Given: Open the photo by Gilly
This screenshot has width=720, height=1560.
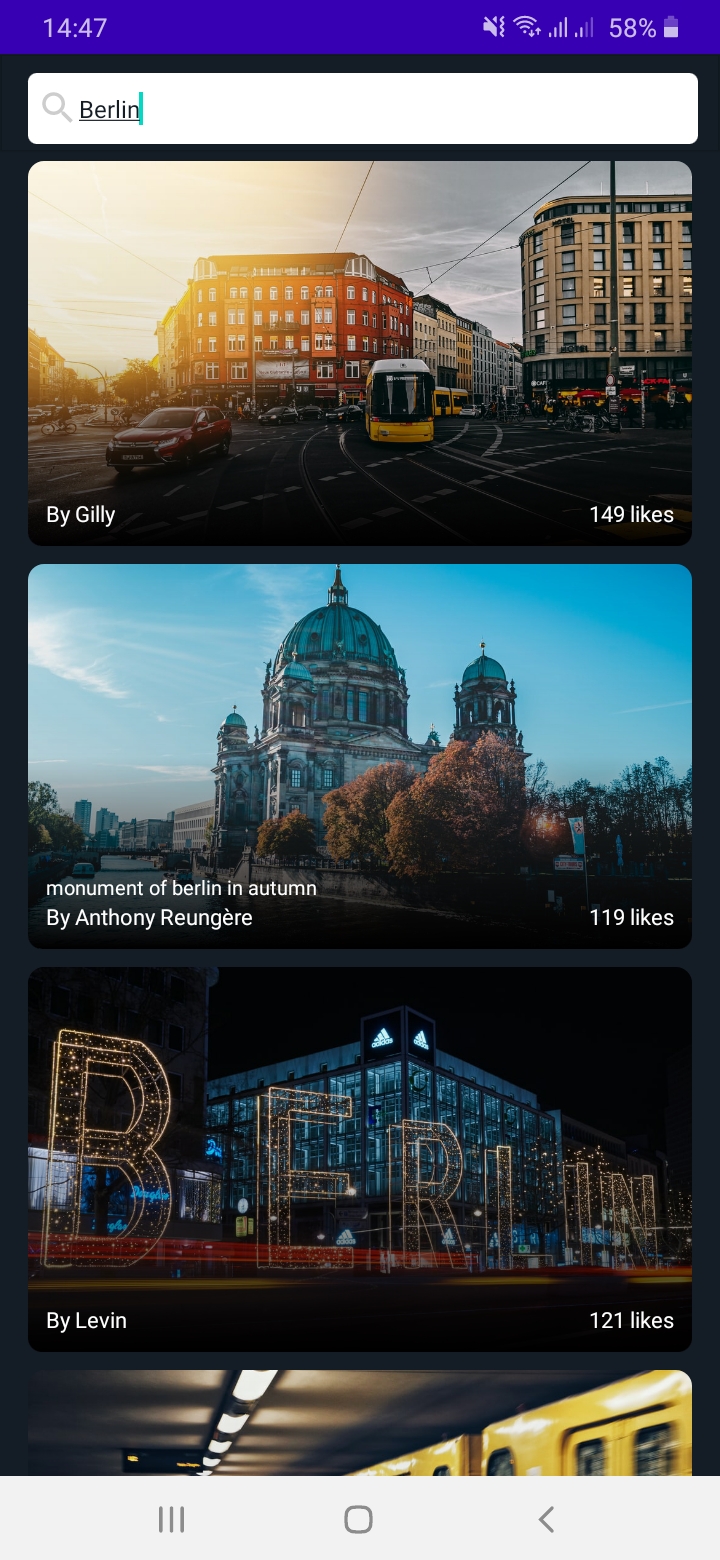Looking at the screenshot, I should [x=360, y=353].
